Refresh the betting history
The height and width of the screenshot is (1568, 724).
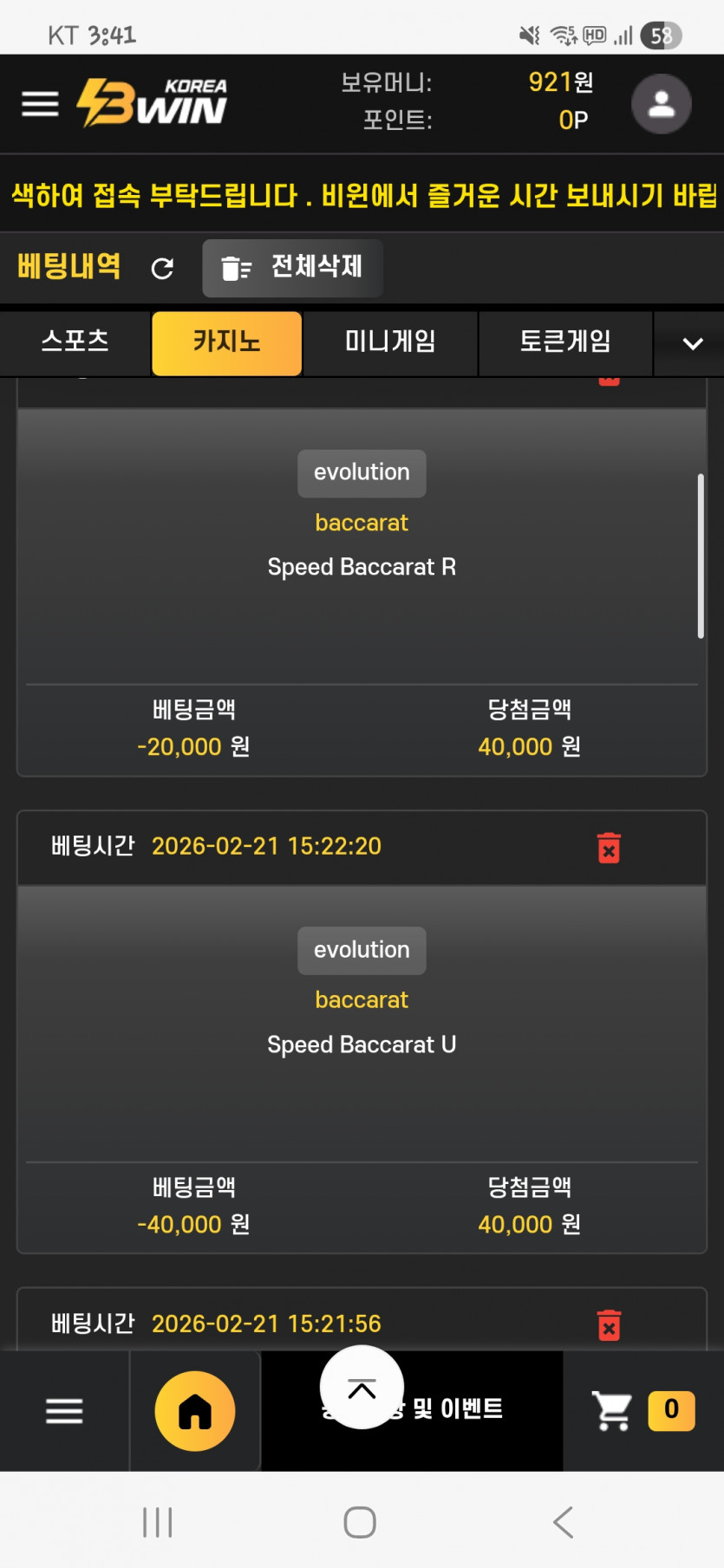coord(162,269)
